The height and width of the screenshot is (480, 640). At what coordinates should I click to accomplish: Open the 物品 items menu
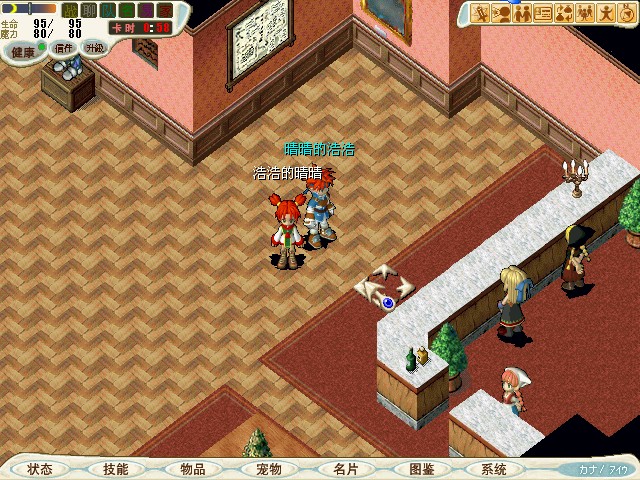point(192,469)
